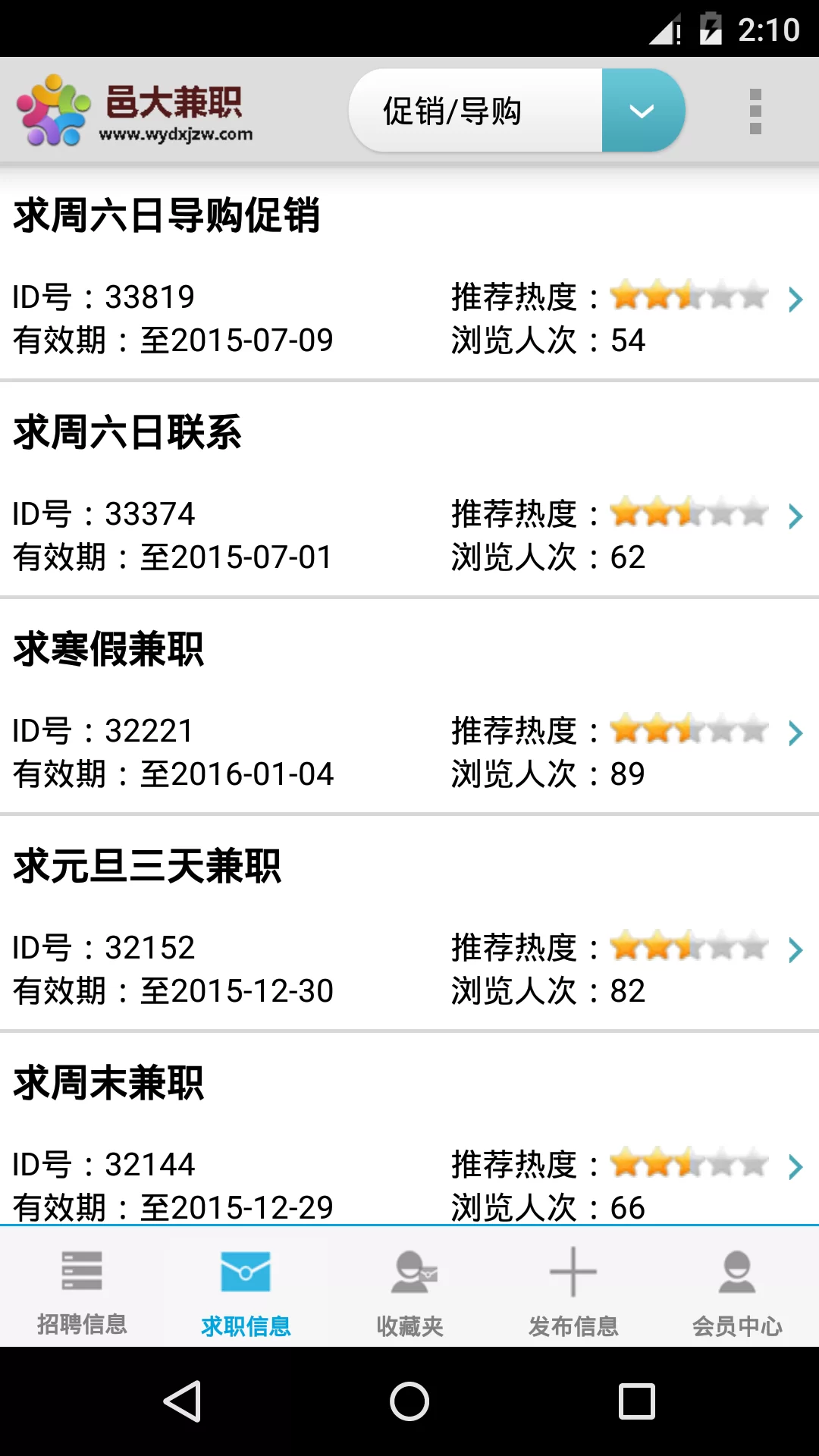Open listing 求周六日联系

click(x=409, y=490)
